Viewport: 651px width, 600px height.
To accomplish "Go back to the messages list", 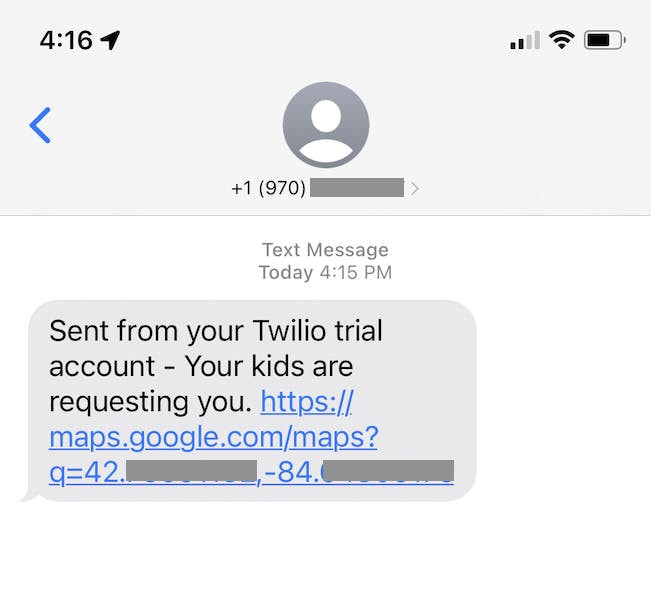I will click(x=40, y=125).
